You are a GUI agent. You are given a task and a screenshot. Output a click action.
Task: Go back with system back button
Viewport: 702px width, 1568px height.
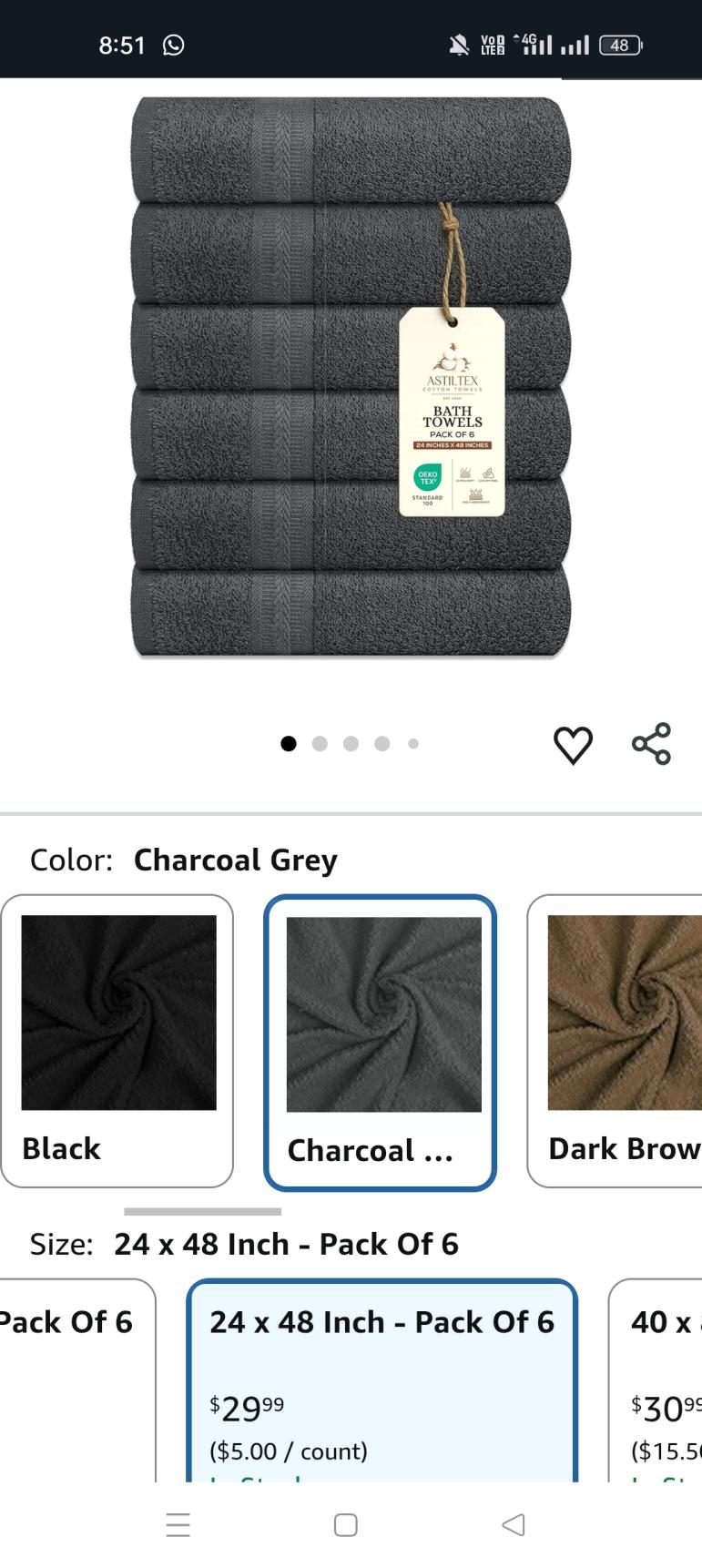[x=514, y=1525]
